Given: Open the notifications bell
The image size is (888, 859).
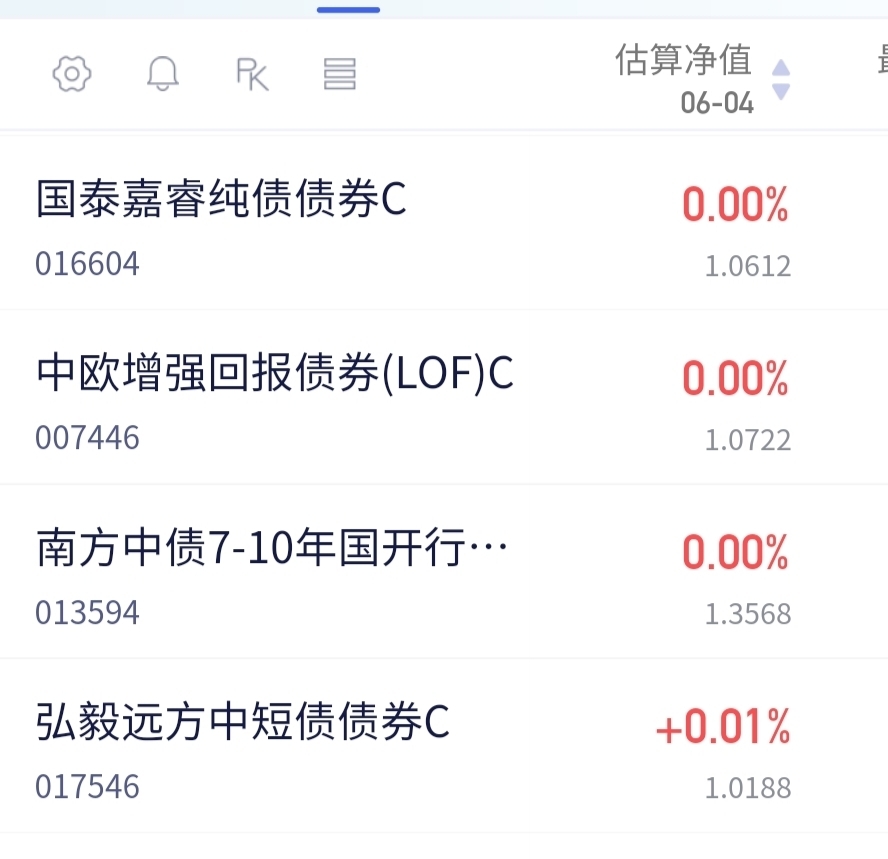Looking at the screenshot, I should 163,74.
